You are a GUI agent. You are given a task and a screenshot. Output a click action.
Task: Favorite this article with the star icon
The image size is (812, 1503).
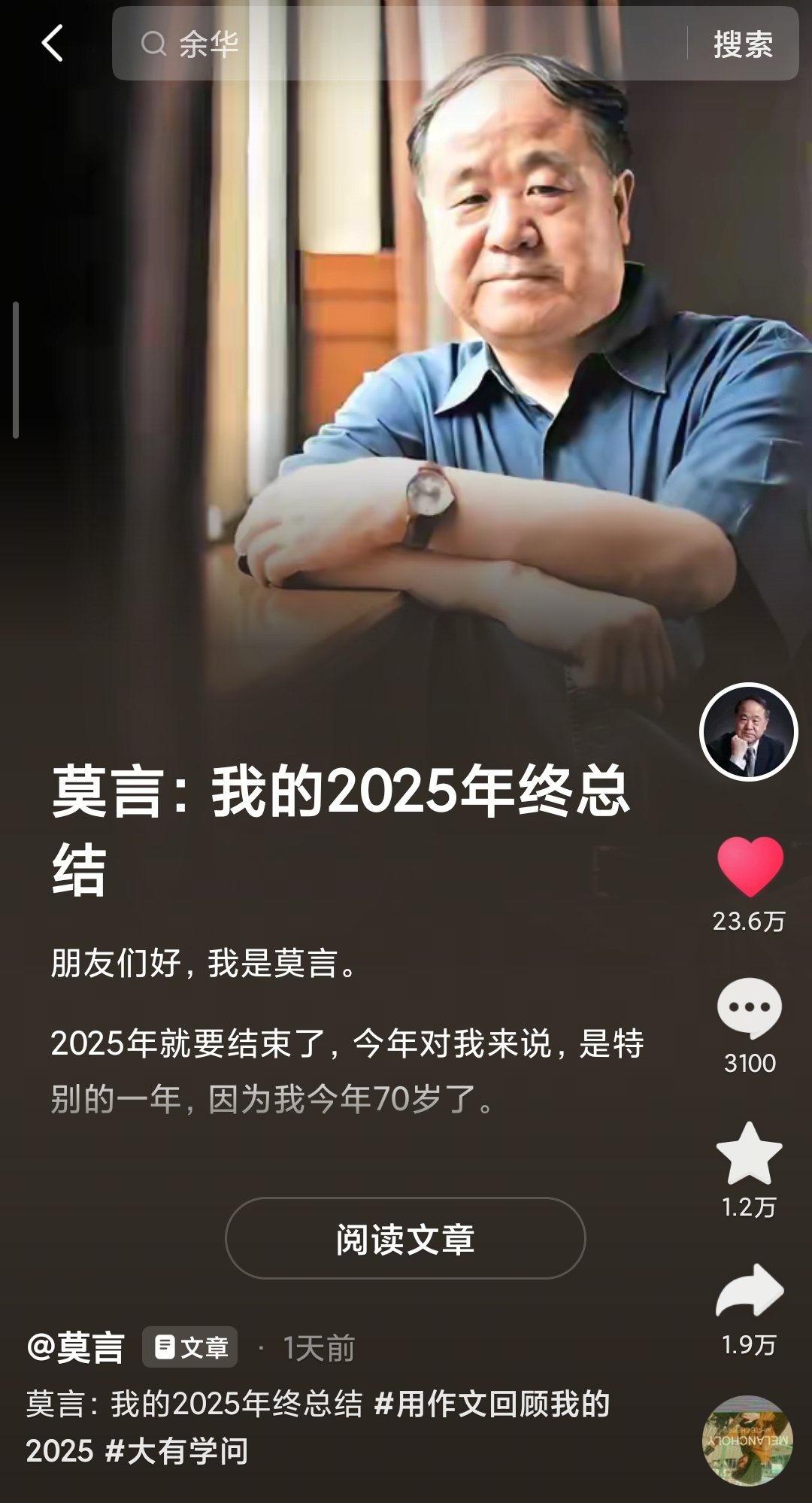pyautogui.click(x=750, y=1153)
